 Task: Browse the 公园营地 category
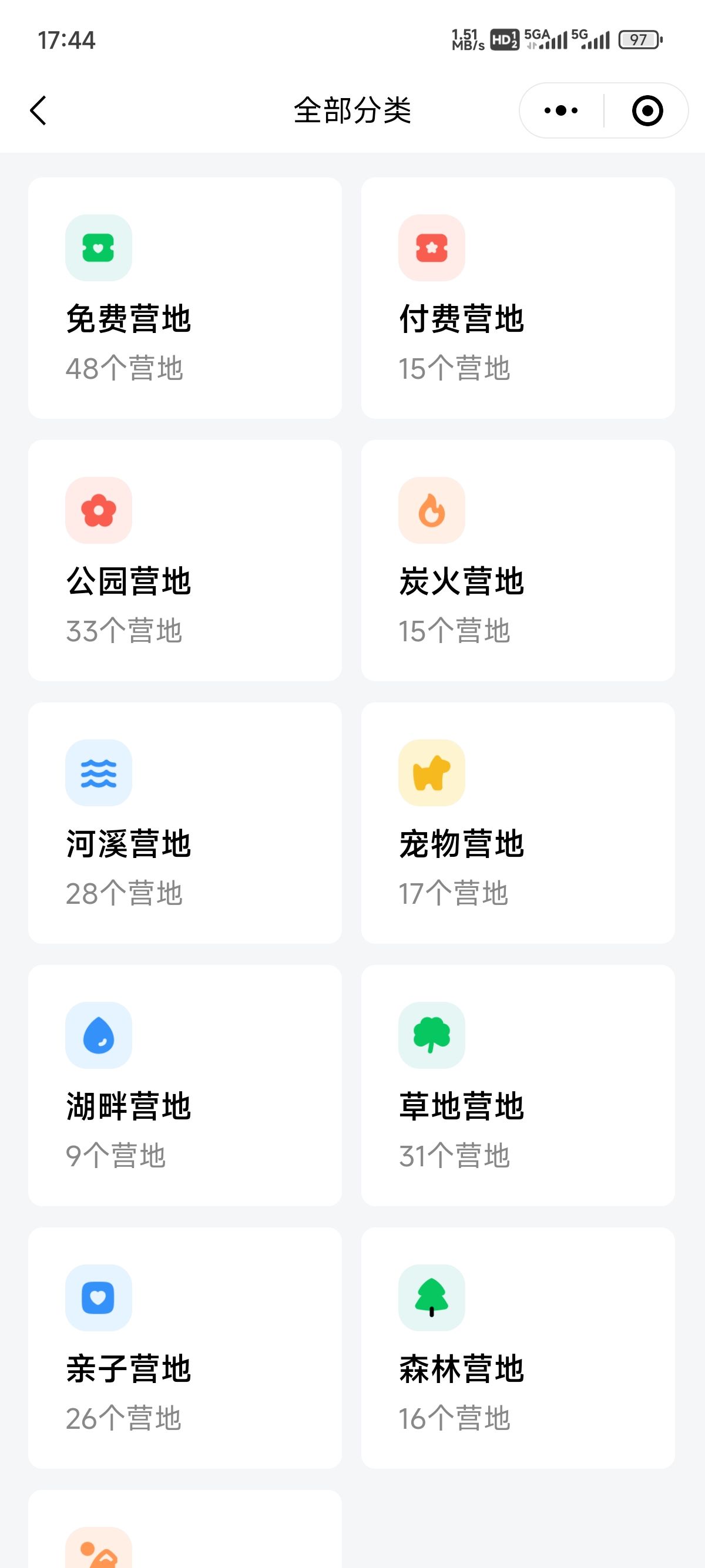(x=184, y=560)
